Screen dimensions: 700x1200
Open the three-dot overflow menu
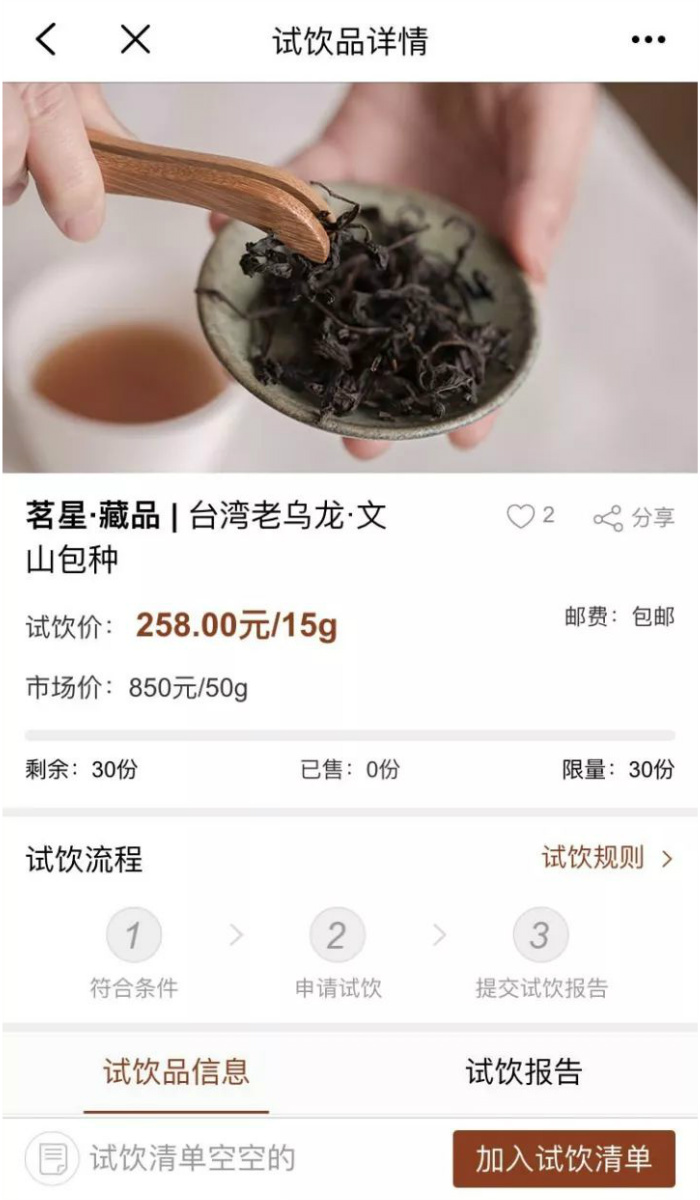pos(648,41)
